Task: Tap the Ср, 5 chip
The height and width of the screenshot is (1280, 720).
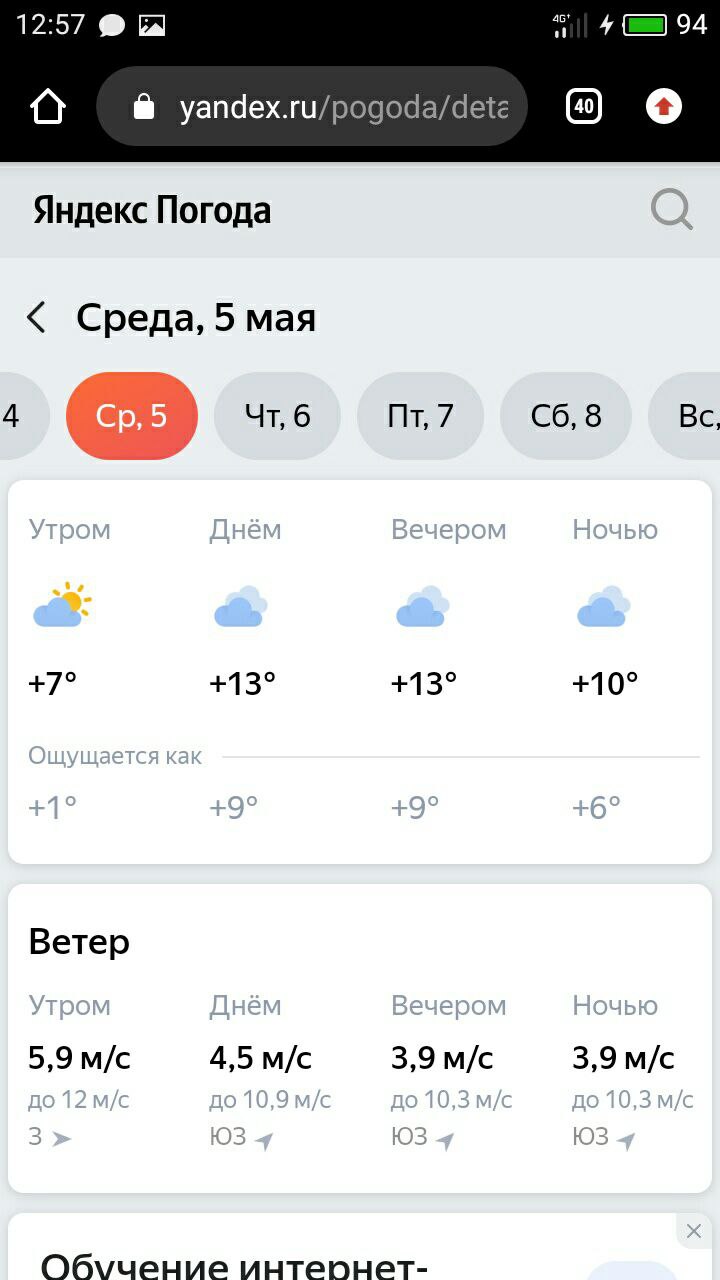Action: point(132,416)
